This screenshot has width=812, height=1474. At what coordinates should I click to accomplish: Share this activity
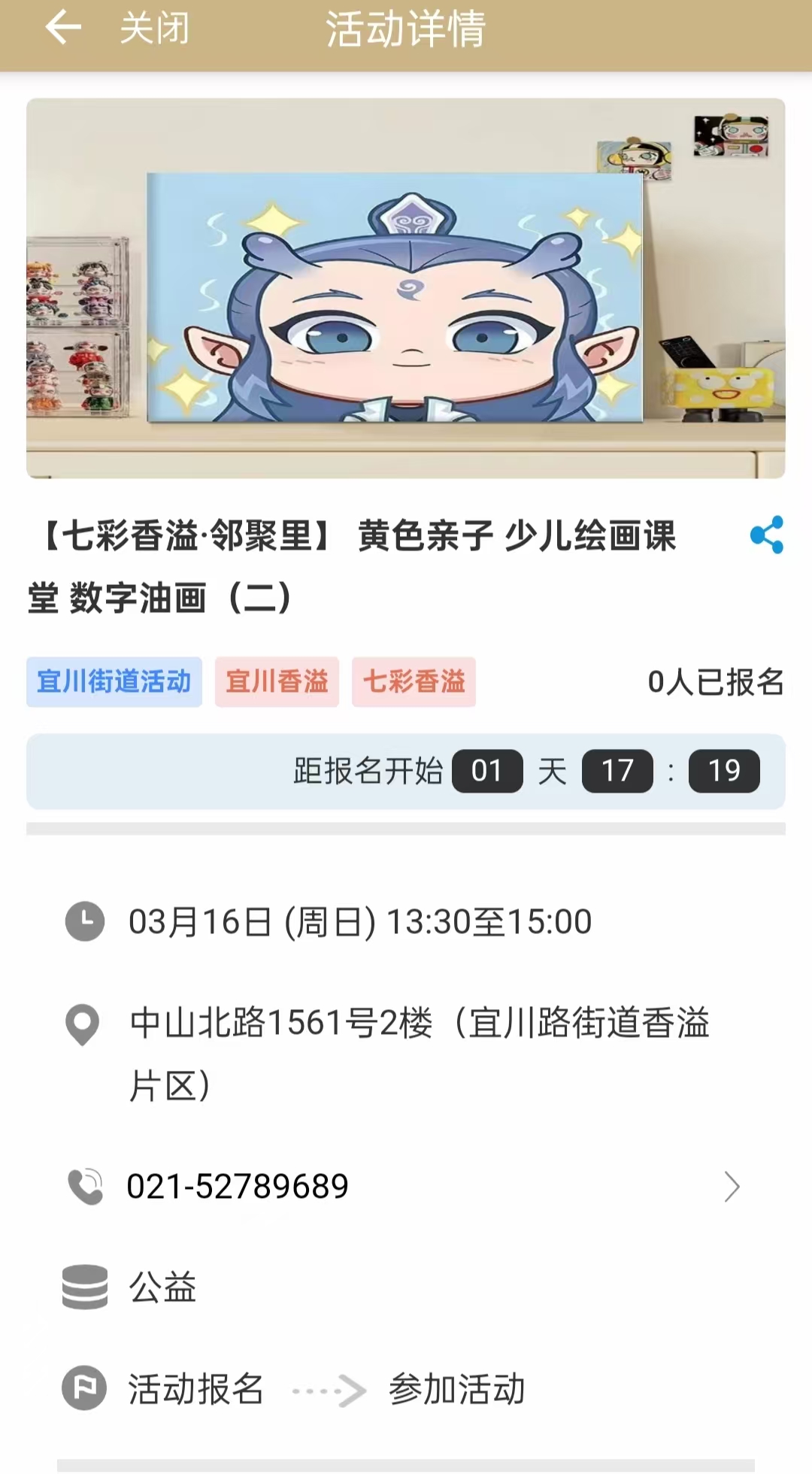[766, 535]
